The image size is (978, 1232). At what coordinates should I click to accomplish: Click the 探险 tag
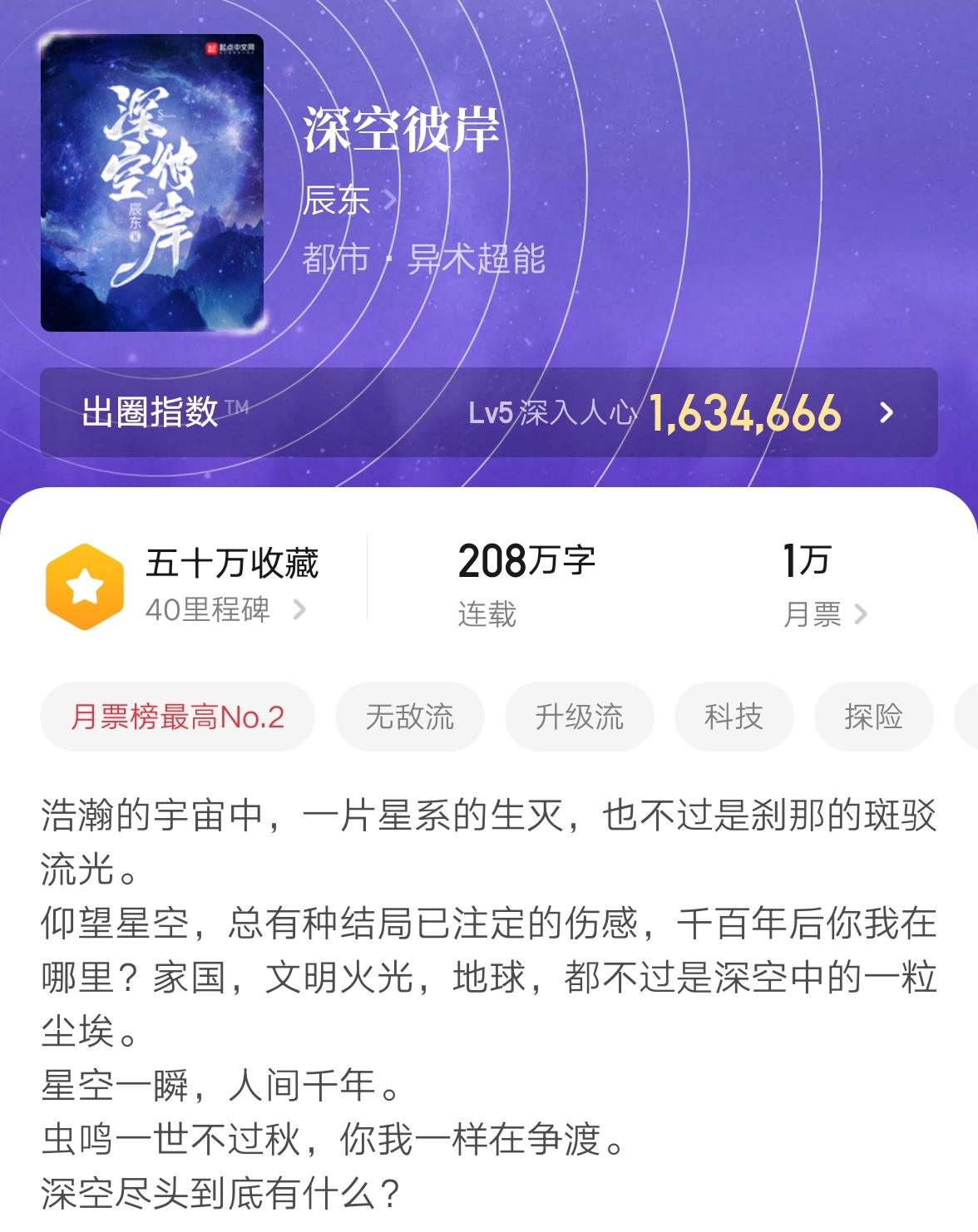(874, 717)
